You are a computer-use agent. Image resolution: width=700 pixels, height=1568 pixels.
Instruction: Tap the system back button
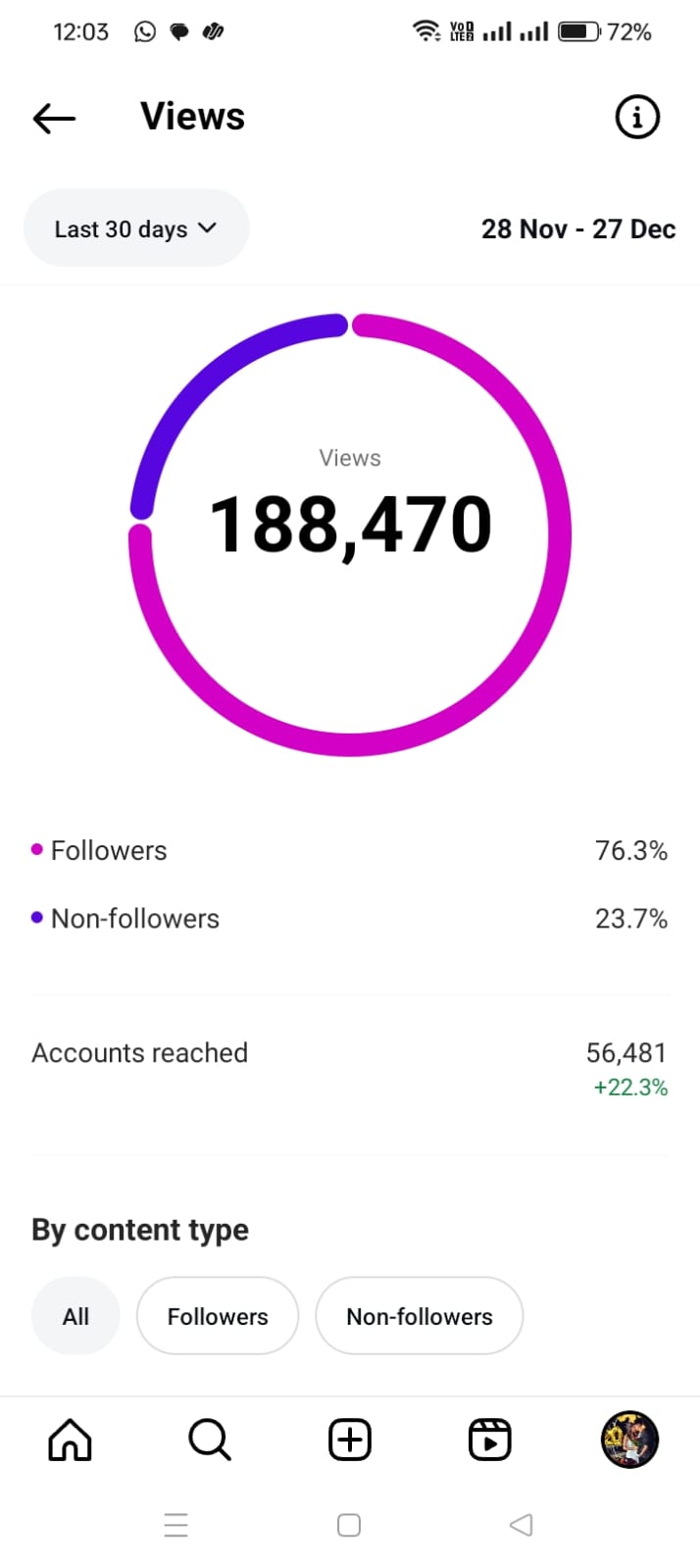(522, 1525)
